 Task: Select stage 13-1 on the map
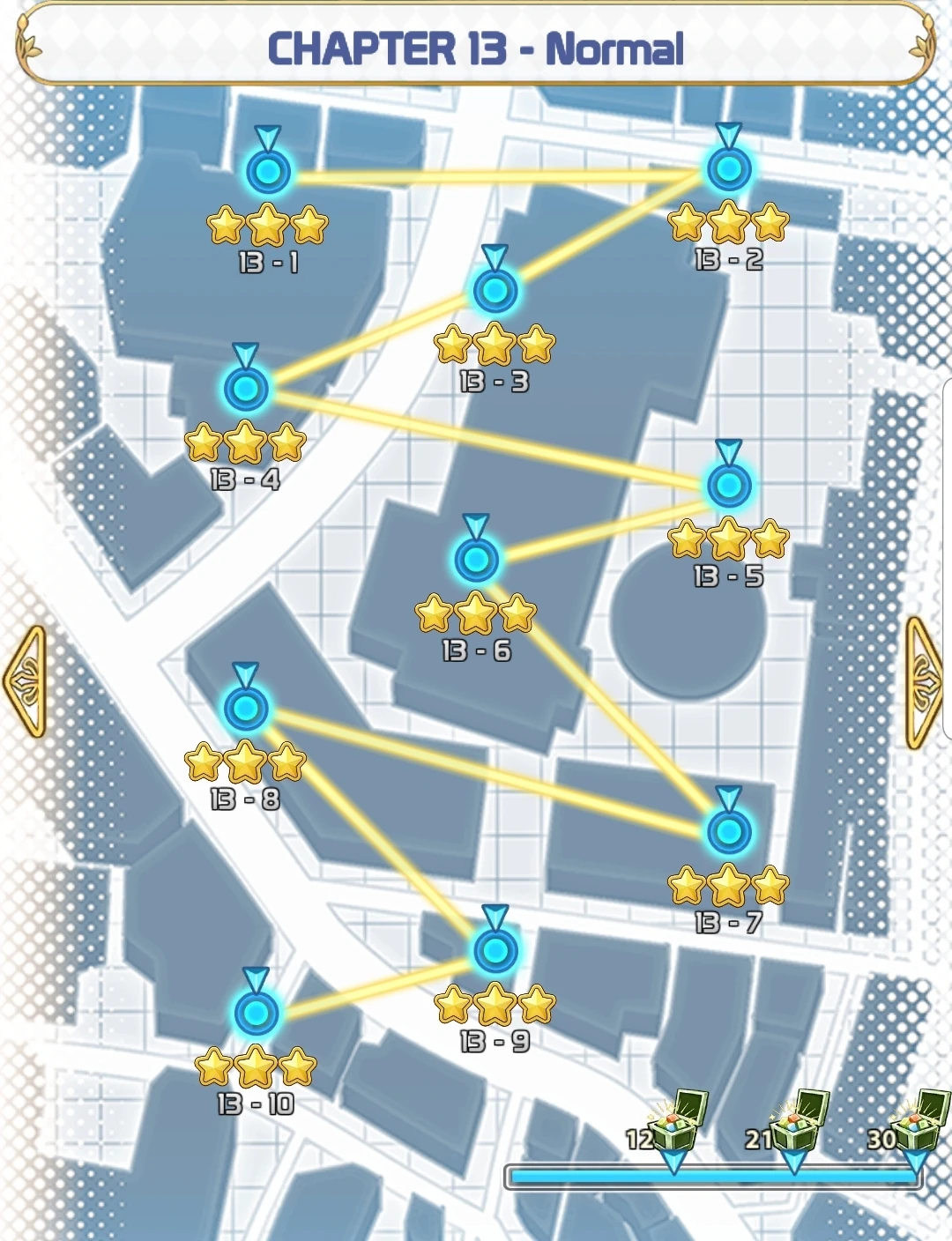(268, 171)
